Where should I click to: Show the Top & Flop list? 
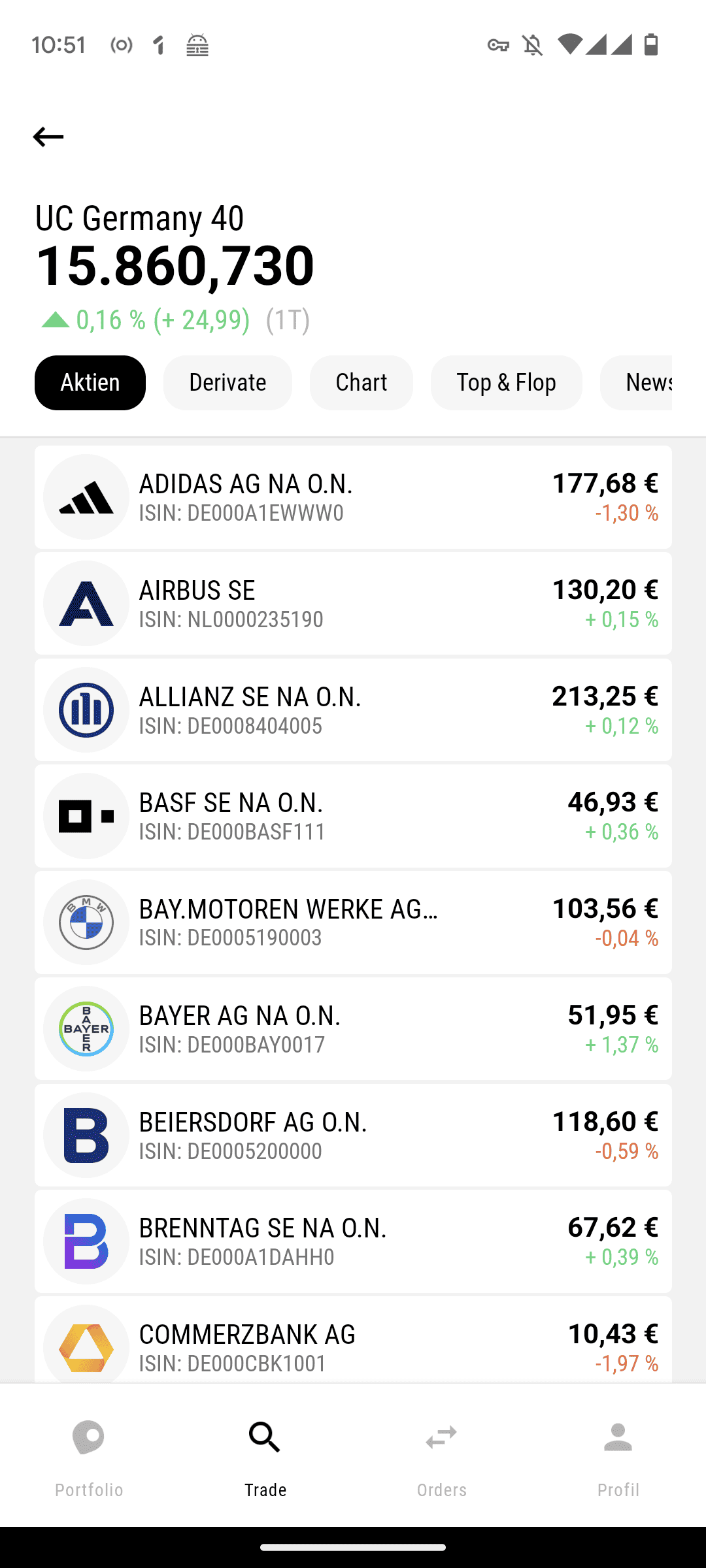(507, 383)
